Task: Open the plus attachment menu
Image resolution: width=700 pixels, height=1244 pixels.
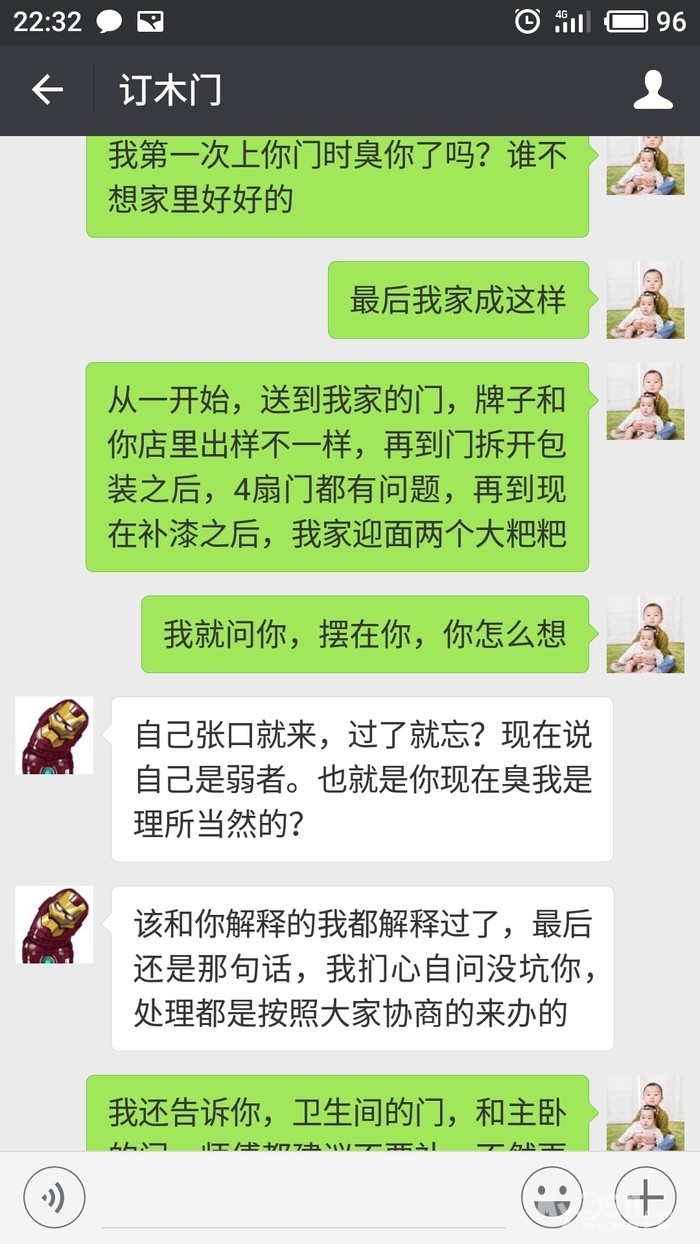Action: click(645, 1196)
